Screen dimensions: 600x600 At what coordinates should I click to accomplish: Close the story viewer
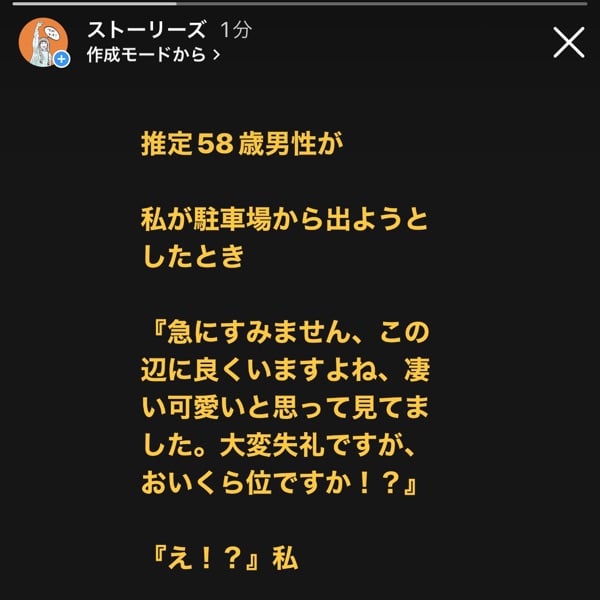[x=569, y=42]
